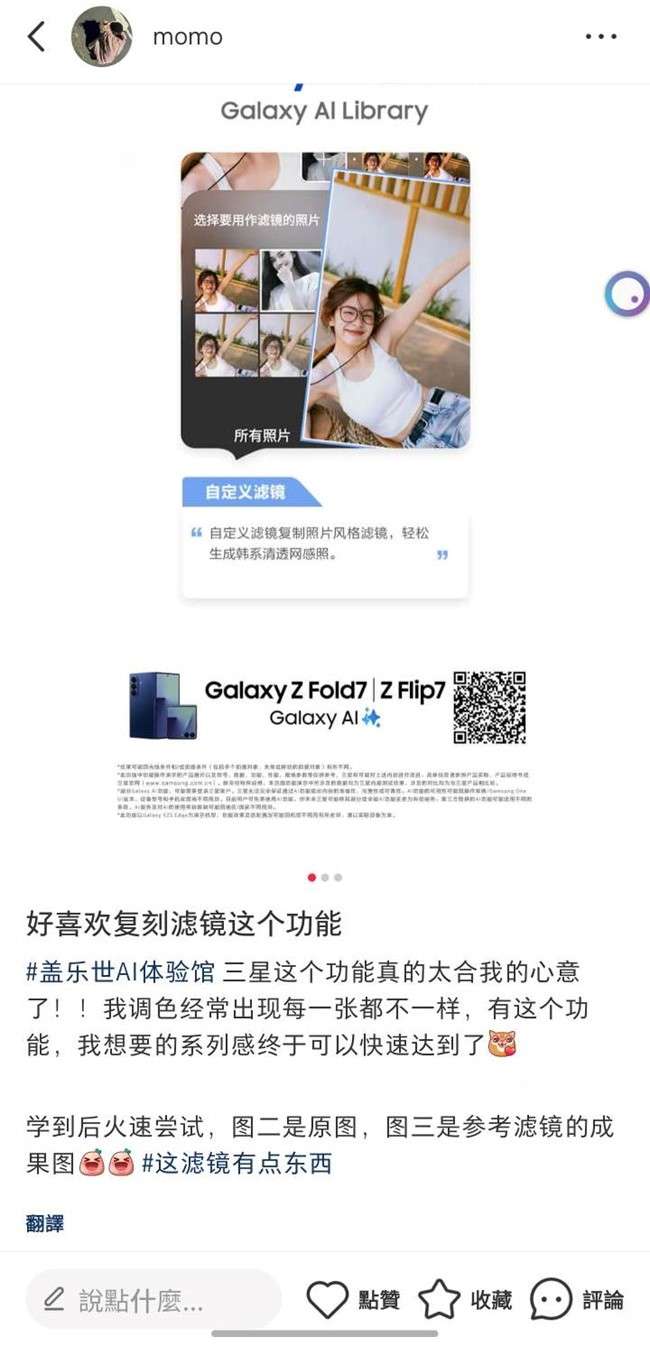
Task: Open momo's profile avatar
Action: (x=102, y=37)
